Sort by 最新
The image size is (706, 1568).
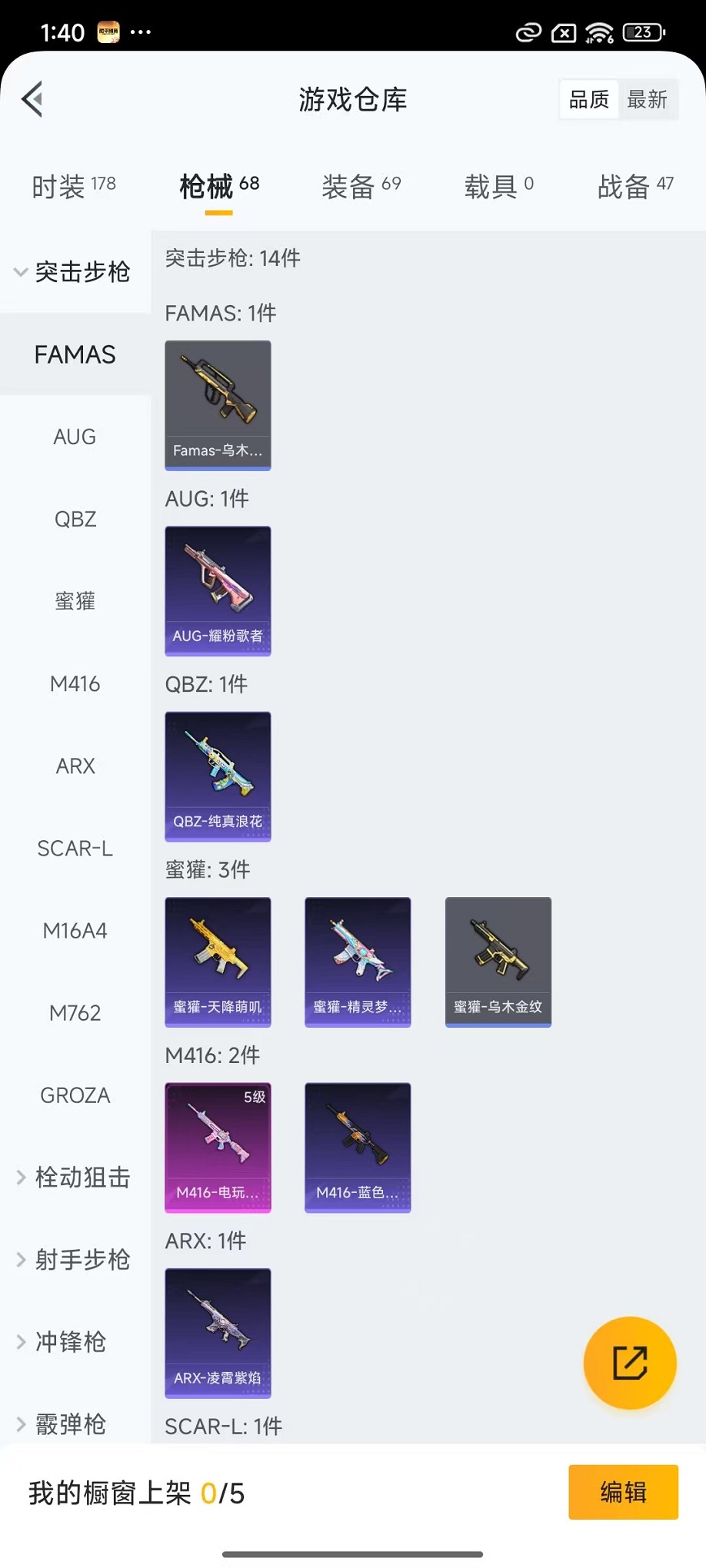(x=647, y=100)
